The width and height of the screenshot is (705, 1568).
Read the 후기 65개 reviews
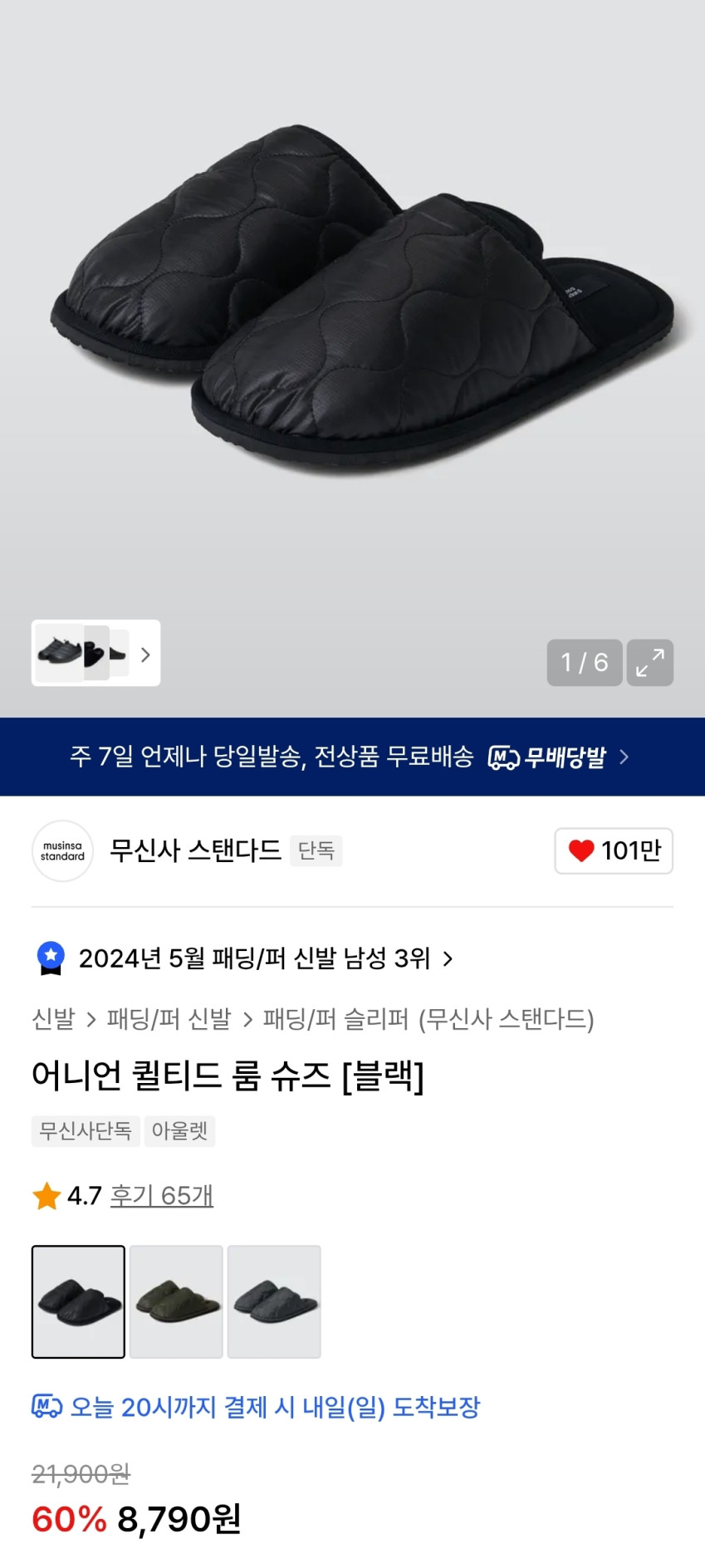[x=162, y=1196]
